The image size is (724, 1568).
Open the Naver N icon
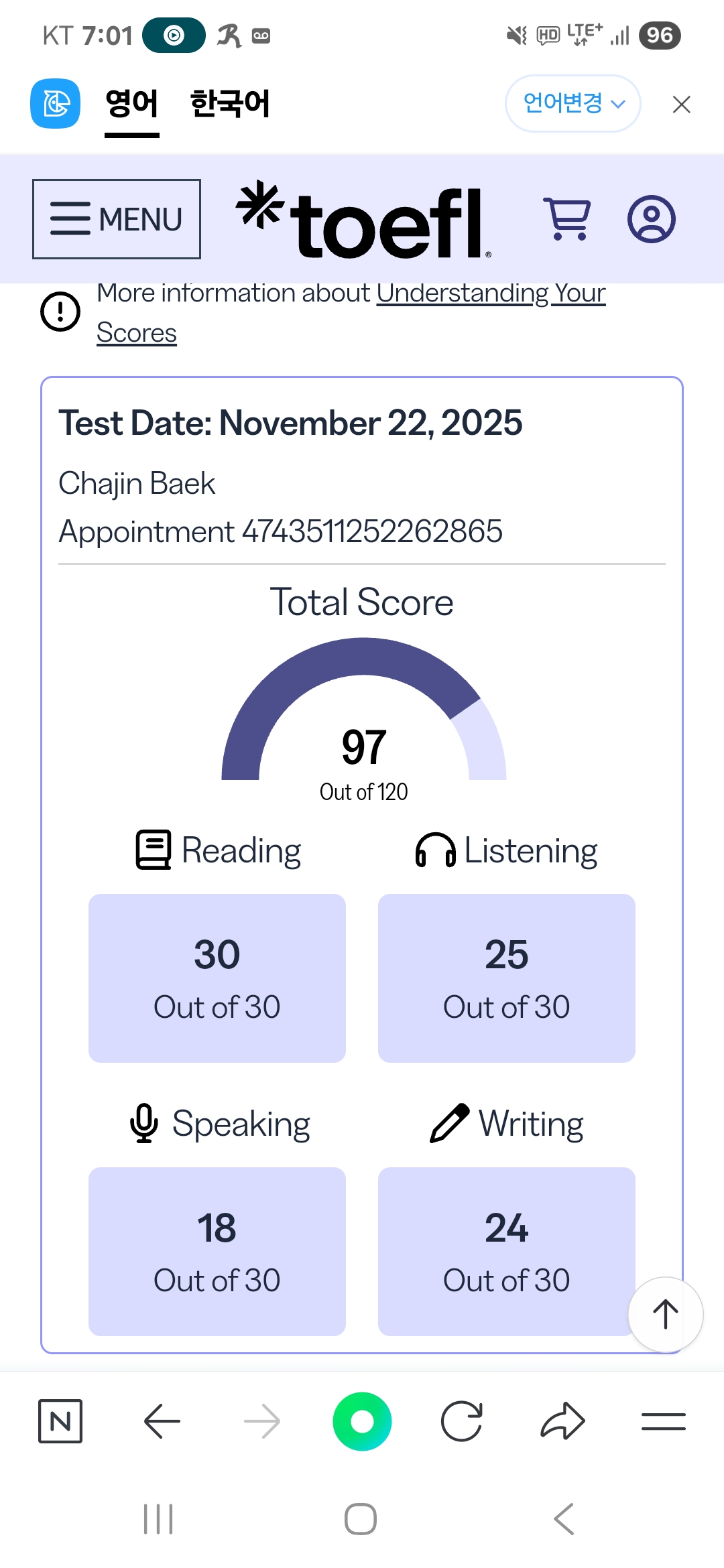[x=60, y=1421]
